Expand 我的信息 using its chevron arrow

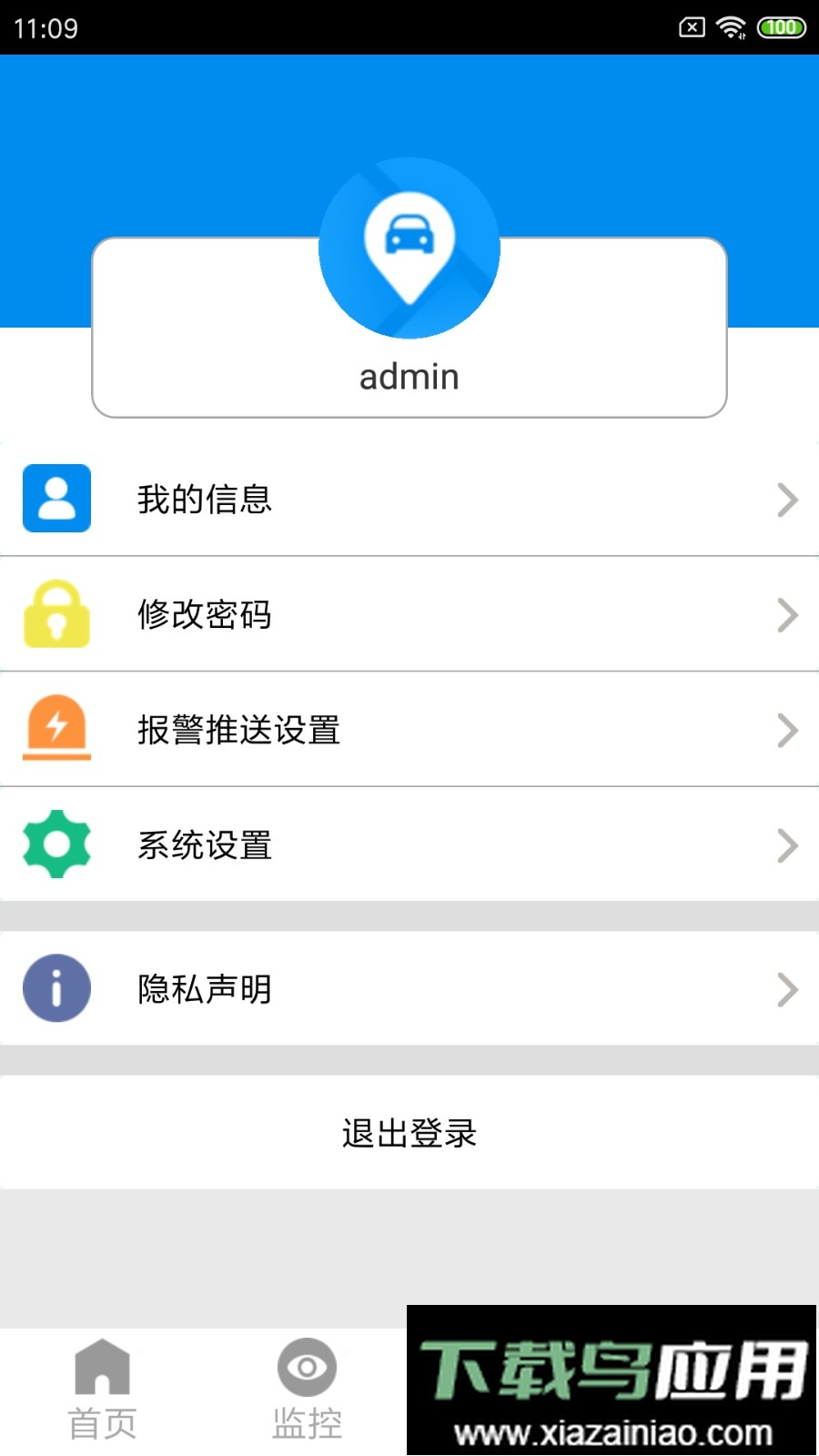pos(786,499)
